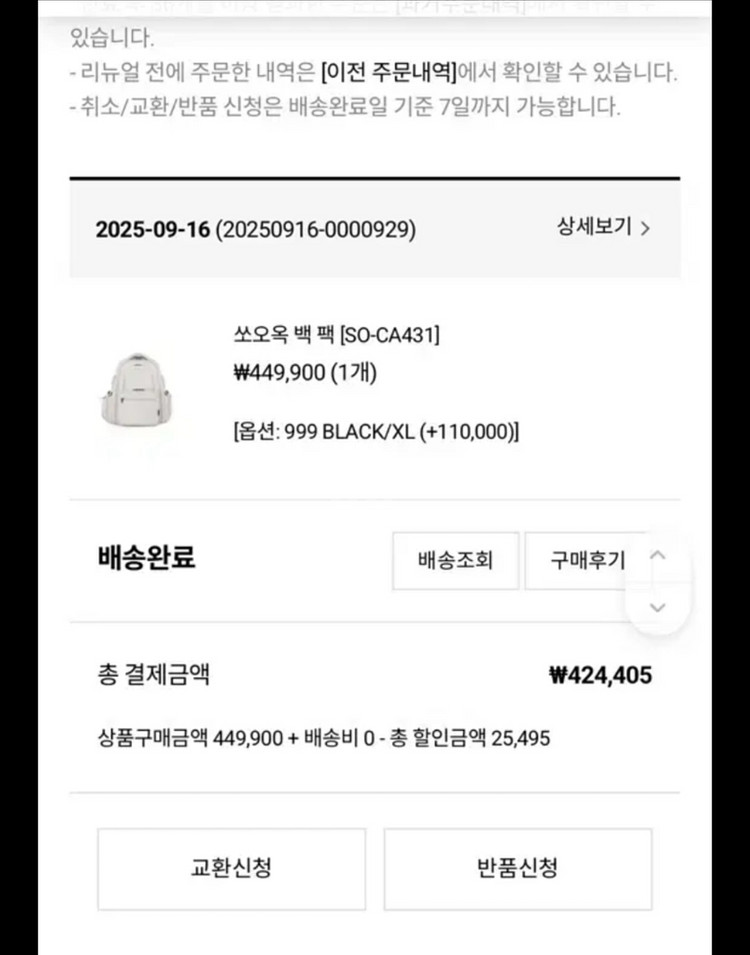
Task: Write a review via 구매후기 button
Action: [x=586, y=560]
